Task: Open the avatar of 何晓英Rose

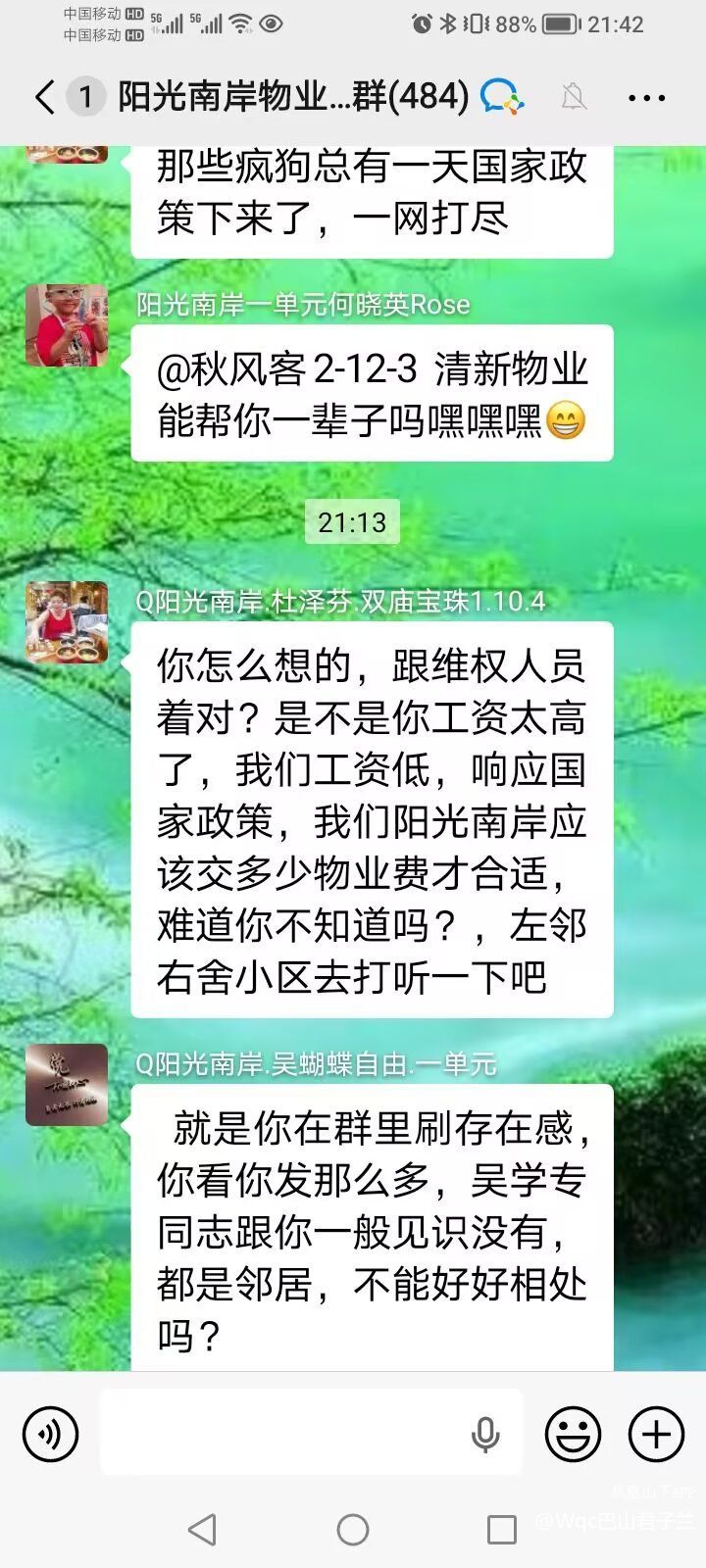Action: 67,326
